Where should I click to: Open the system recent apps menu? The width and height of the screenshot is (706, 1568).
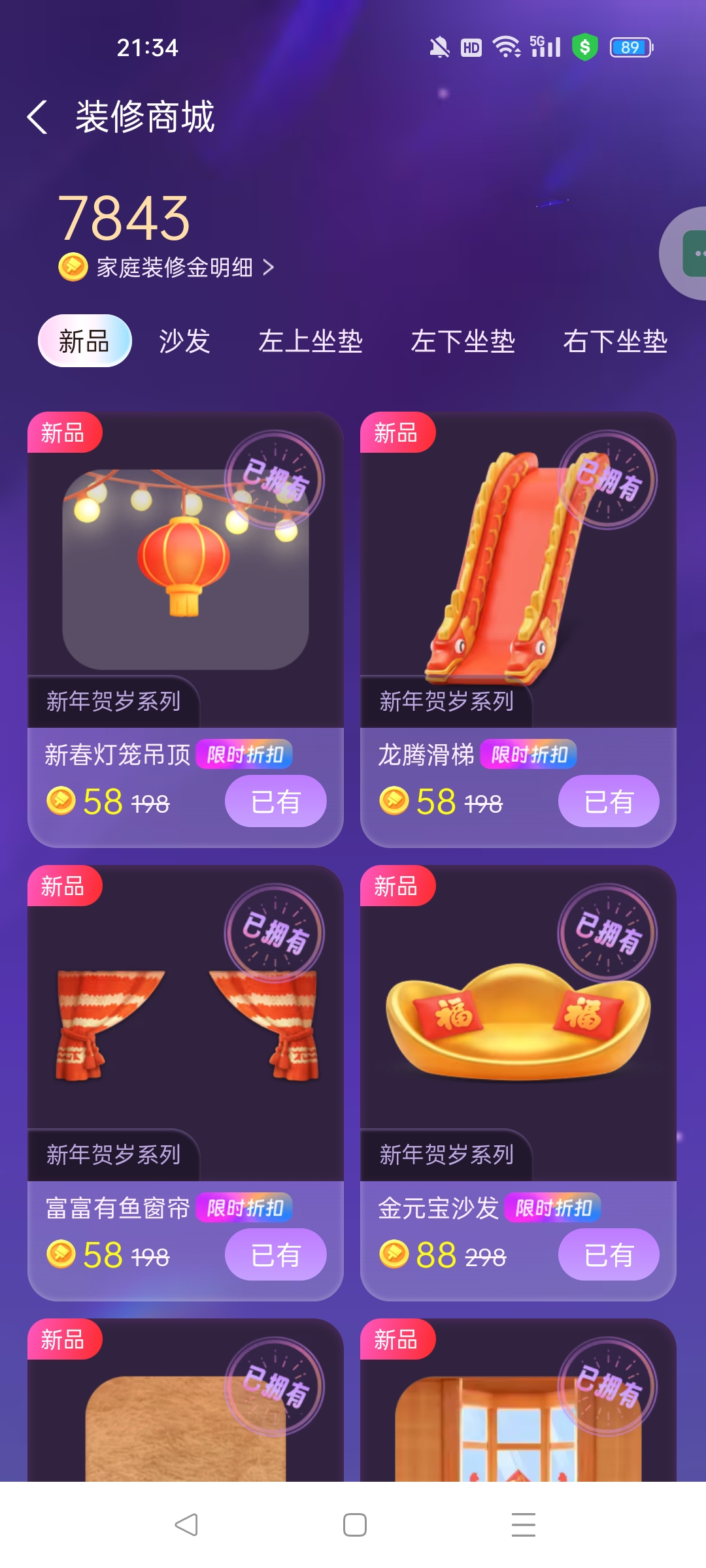tap(523, 1525)
